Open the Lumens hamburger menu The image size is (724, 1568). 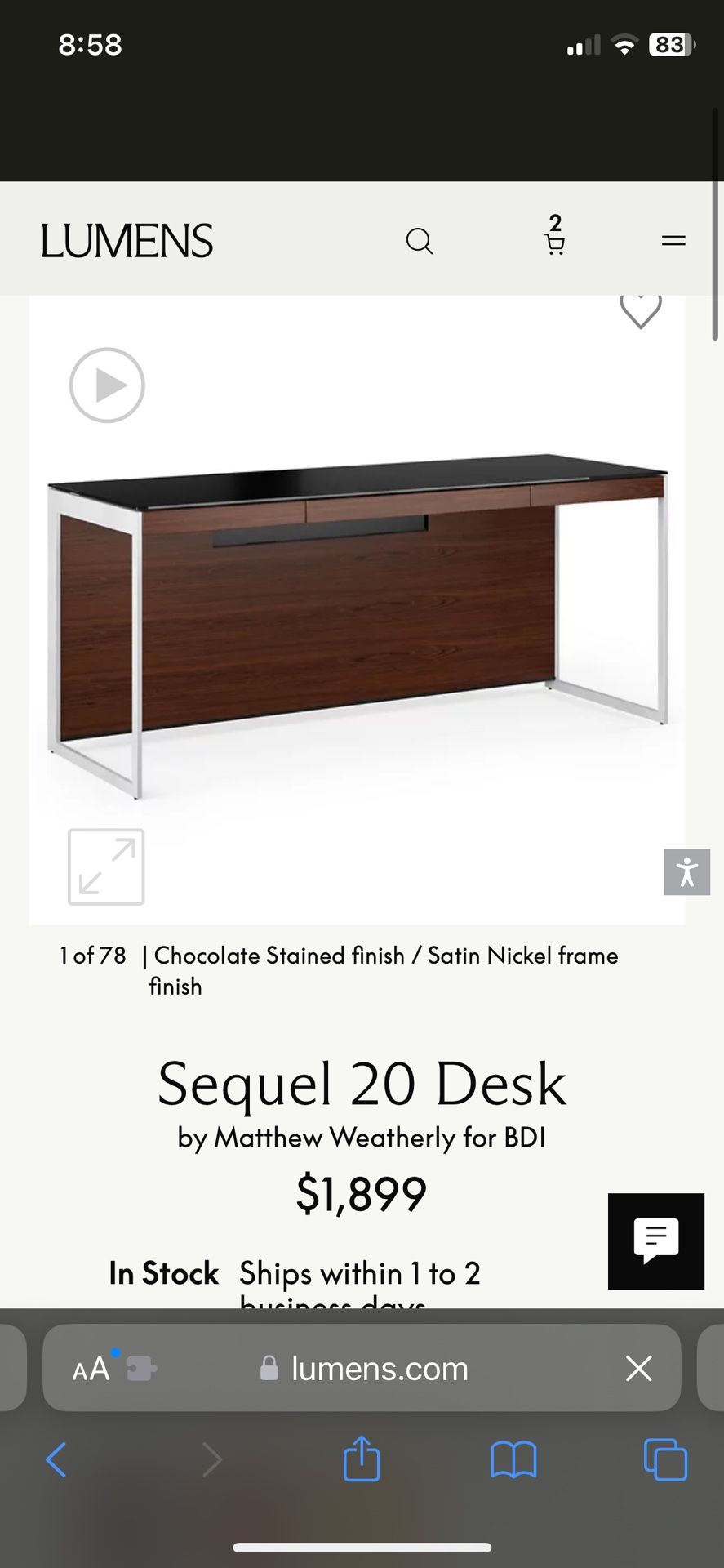tap(673, 241)
